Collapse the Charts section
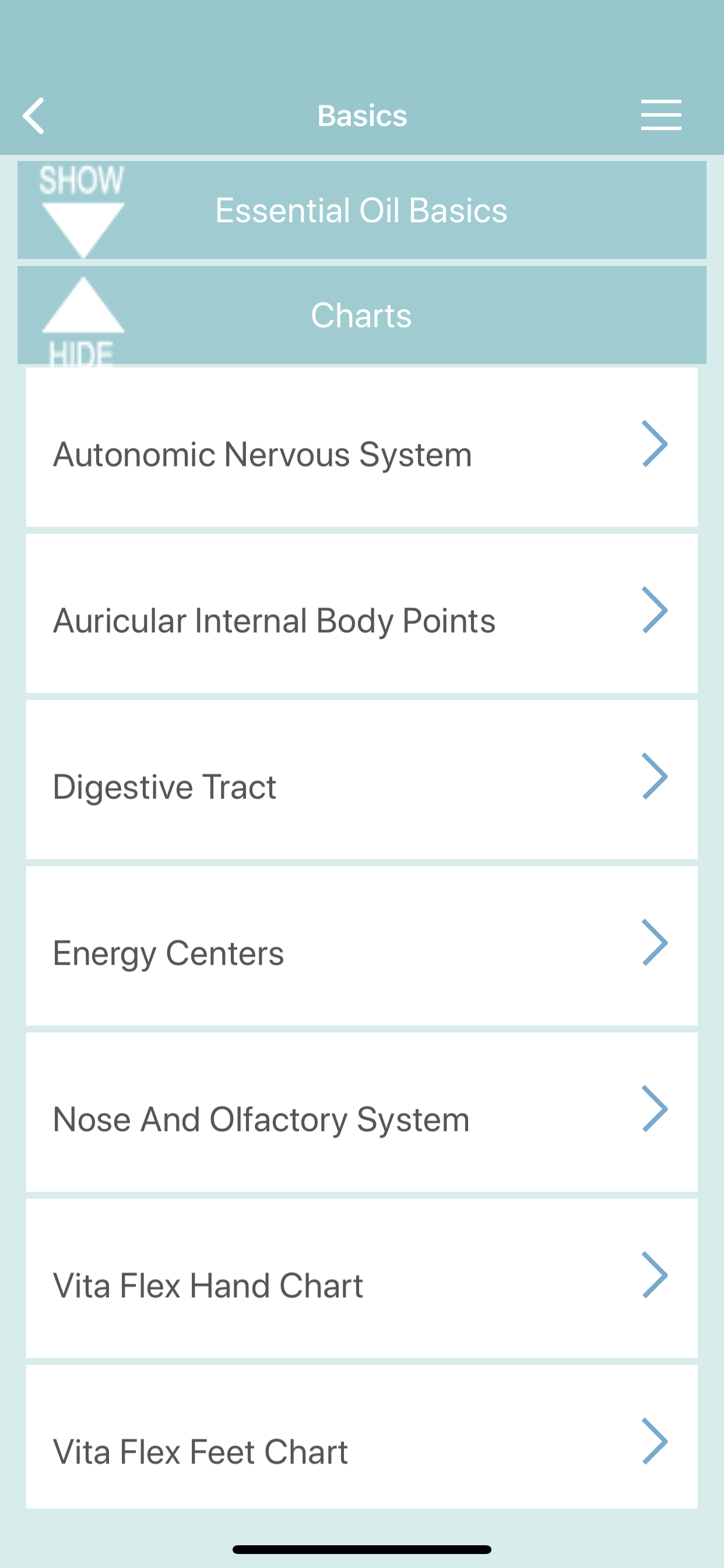This screenshot has width=724, height=1568. [362, 316]
